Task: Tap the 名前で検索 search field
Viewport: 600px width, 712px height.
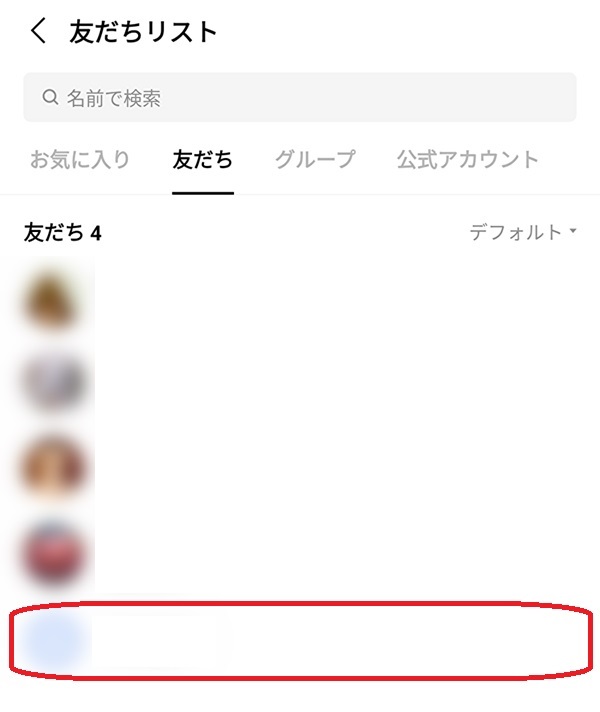Action: coord(300,98)
